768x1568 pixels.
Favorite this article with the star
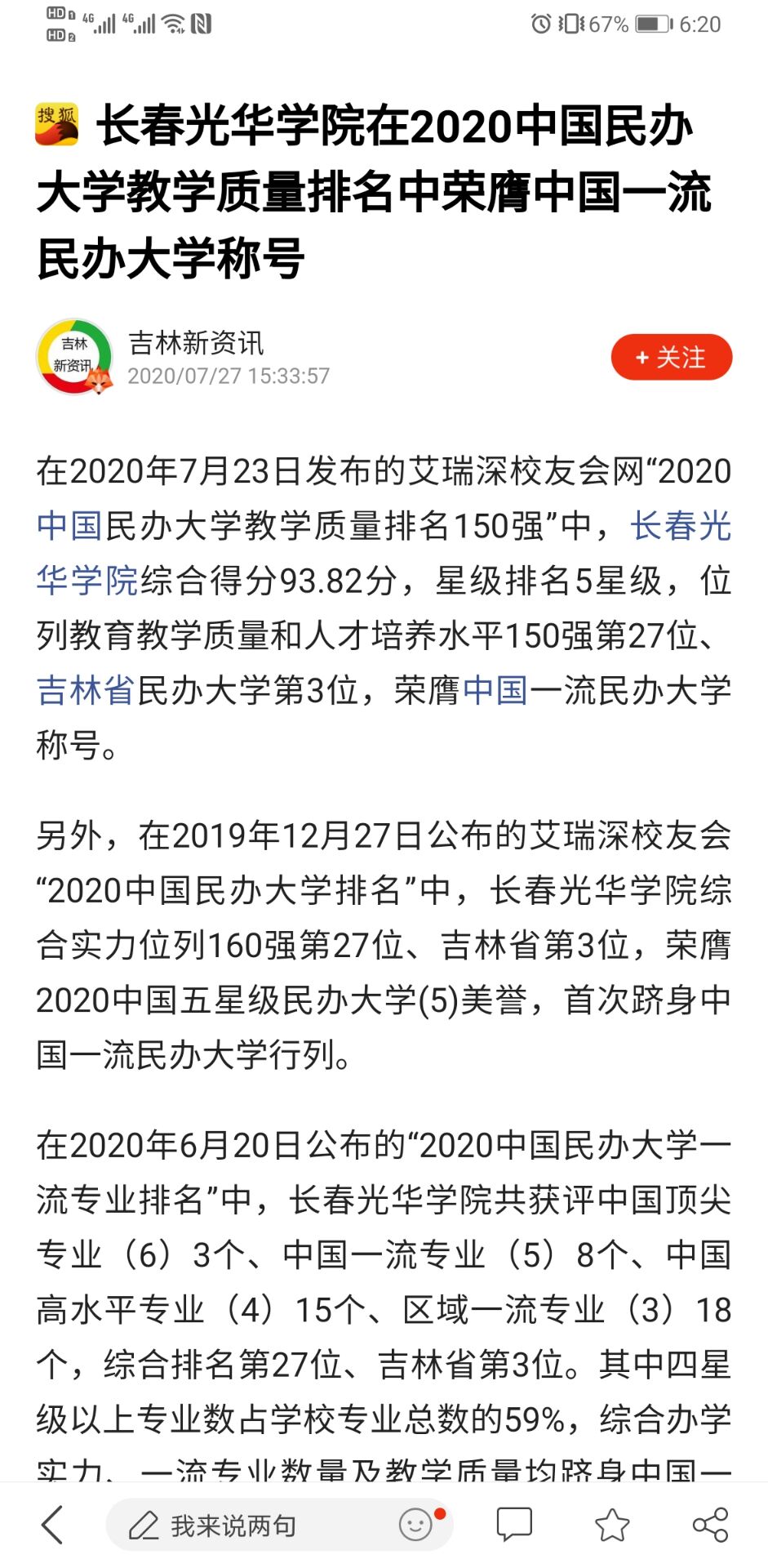point(612,1525)
